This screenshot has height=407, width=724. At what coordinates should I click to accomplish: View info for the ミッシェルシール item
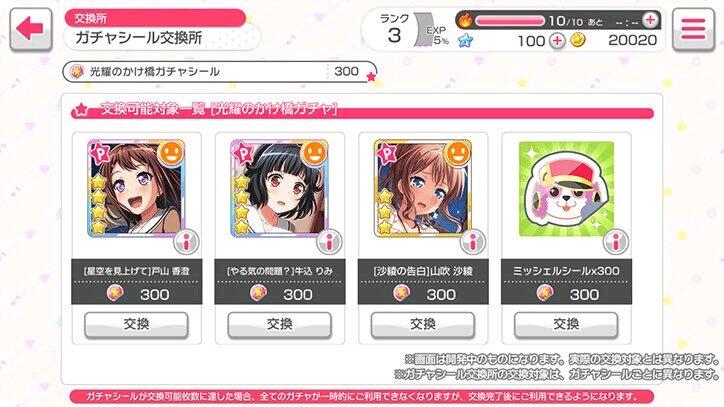616,242
